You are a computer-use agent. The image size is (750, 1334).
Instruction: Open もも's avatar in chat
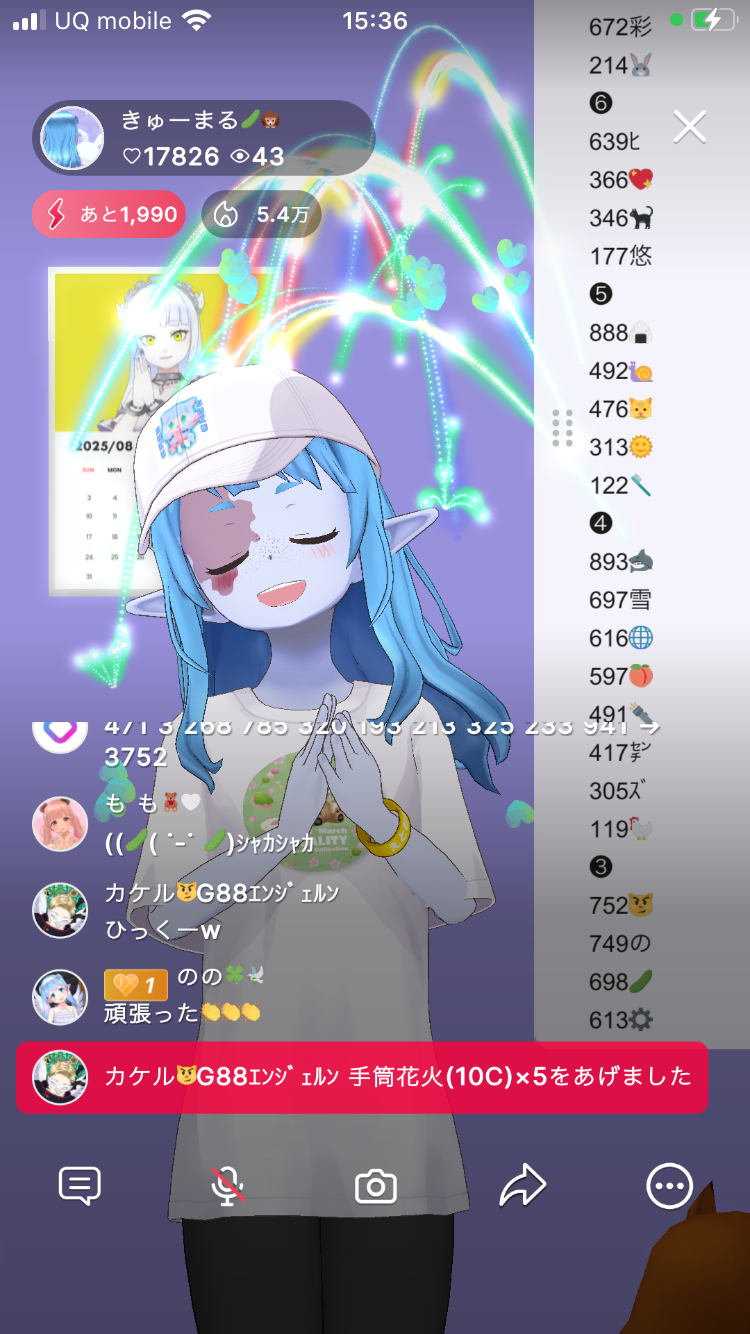tap(60, 825)
